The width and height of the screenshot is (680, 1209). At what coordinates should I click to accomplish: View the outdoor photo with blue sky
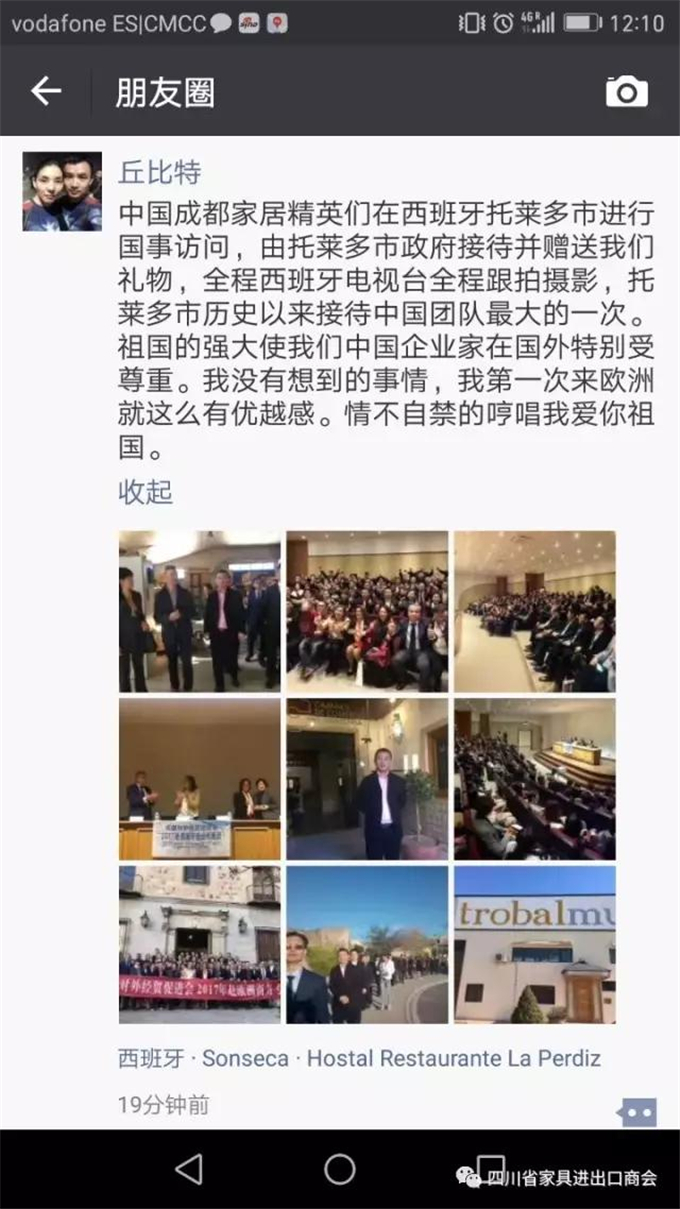coord(367,945)
